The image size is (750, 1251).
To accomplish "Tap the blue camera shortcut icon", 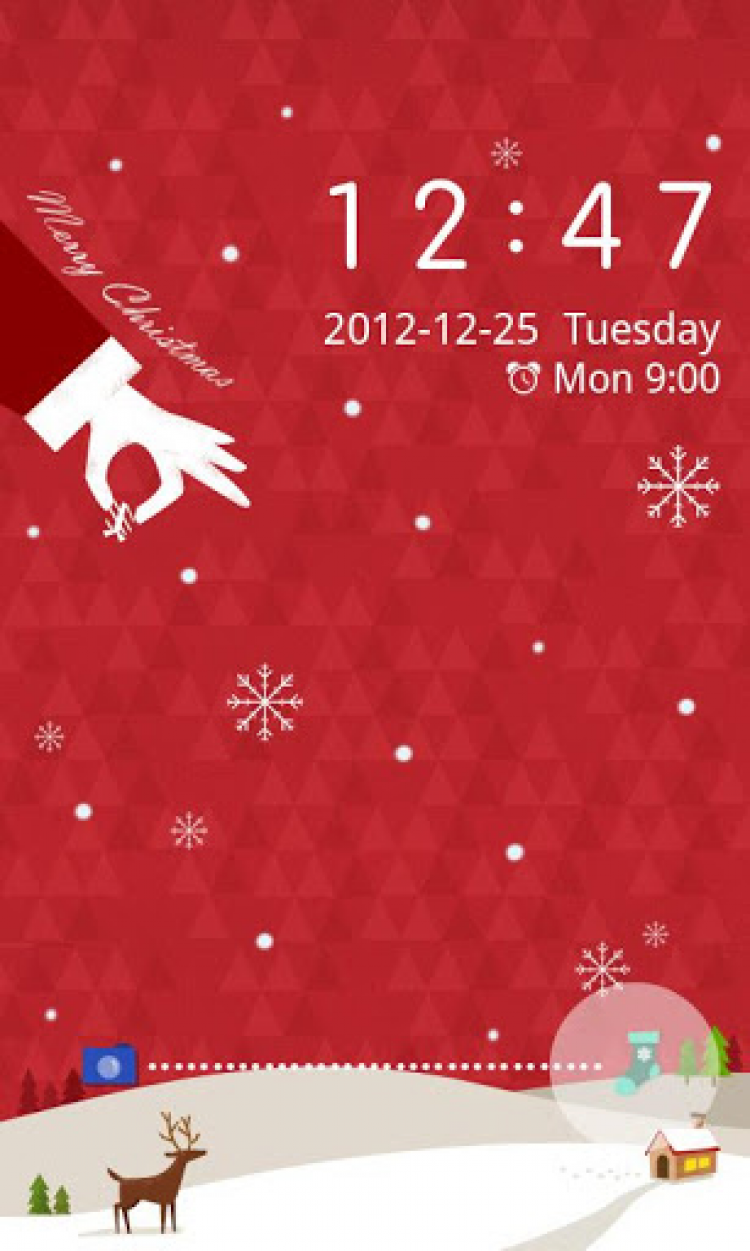I will tap(110, 1065).
